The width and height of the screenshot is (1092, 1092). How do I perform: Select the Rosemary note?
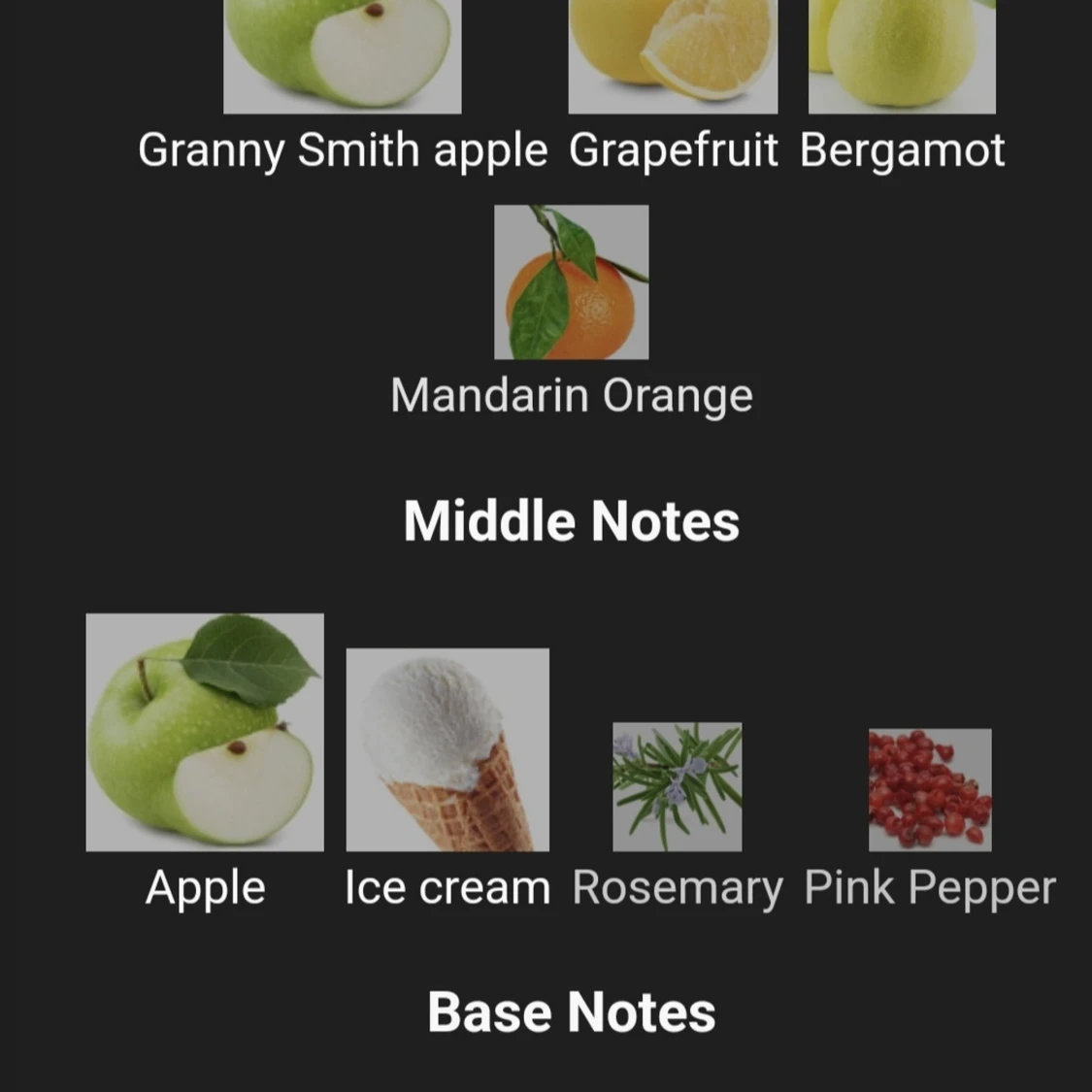678,787
